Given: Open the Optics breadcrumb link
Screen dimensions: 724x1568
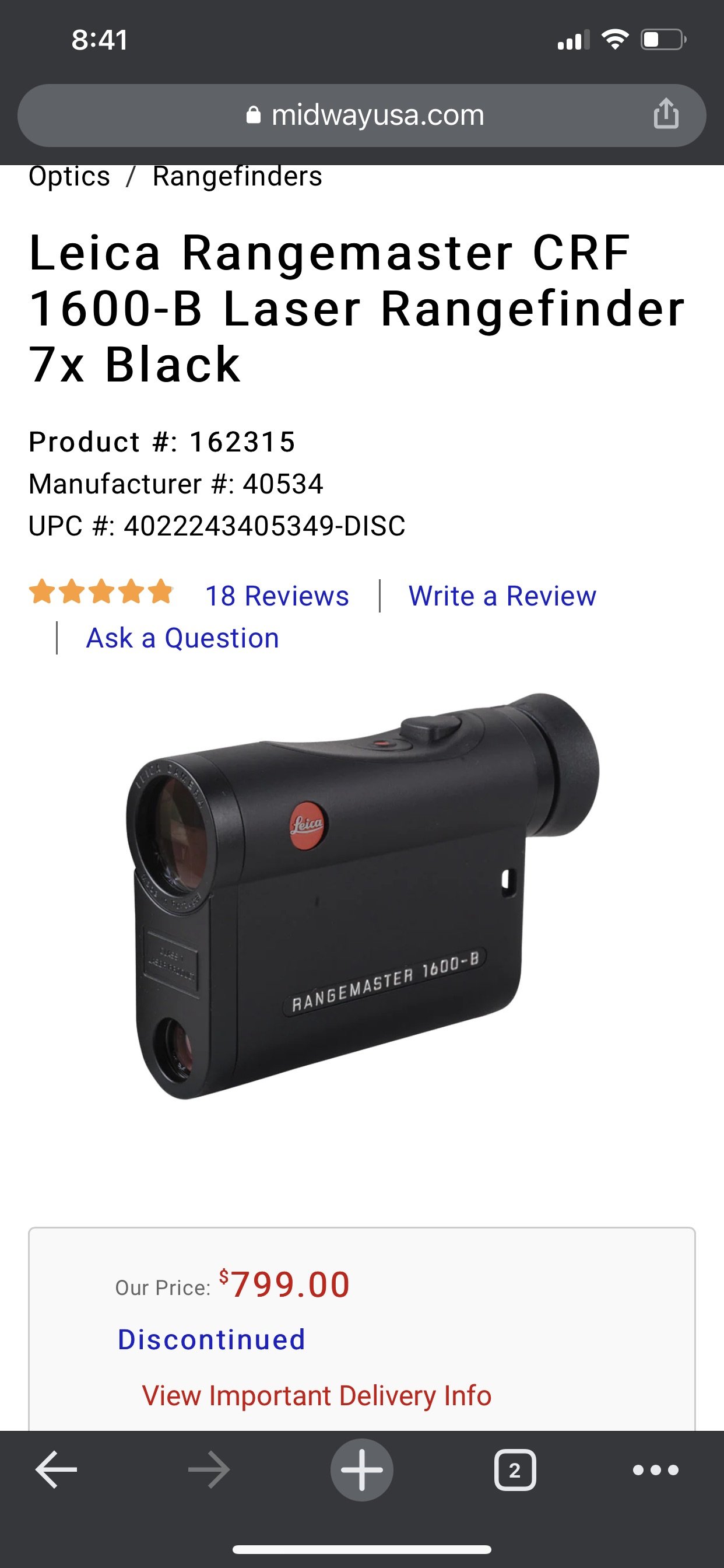Looking at the screenshot, I should coord(69,177).
